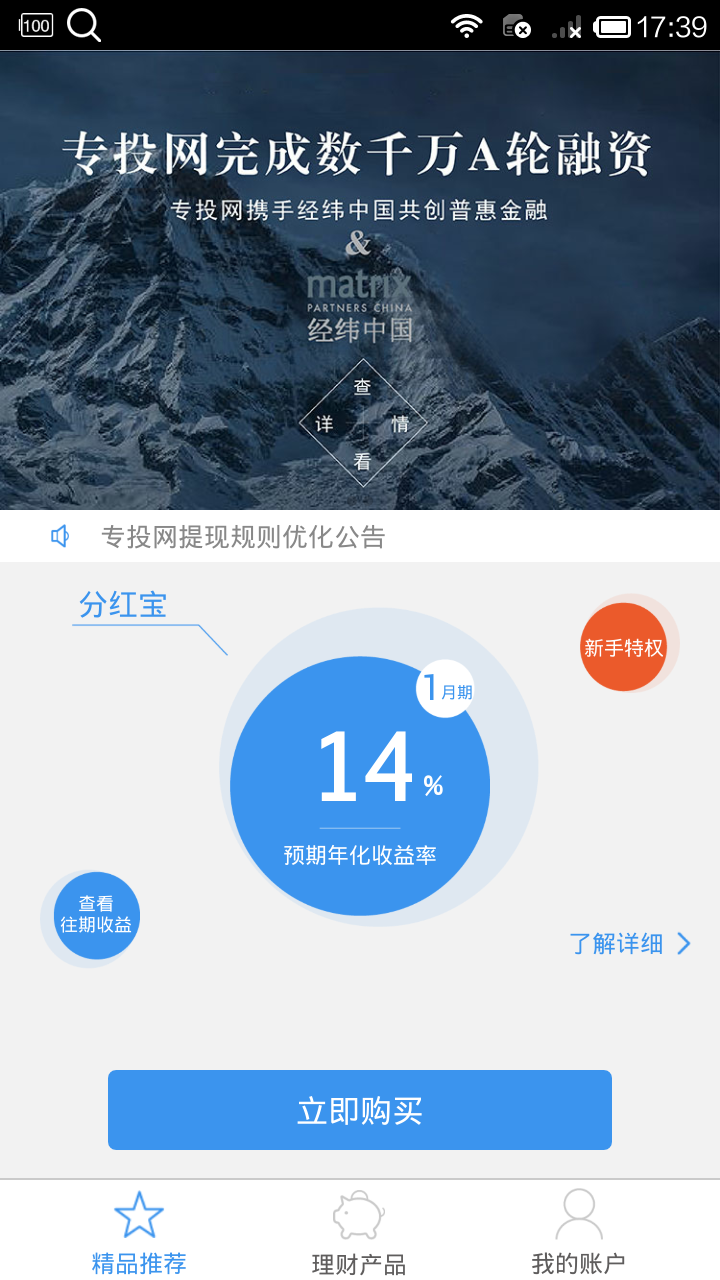Open the 查看往期收益 blue circle
The image size is (720, 1280).
coord(91,915)
